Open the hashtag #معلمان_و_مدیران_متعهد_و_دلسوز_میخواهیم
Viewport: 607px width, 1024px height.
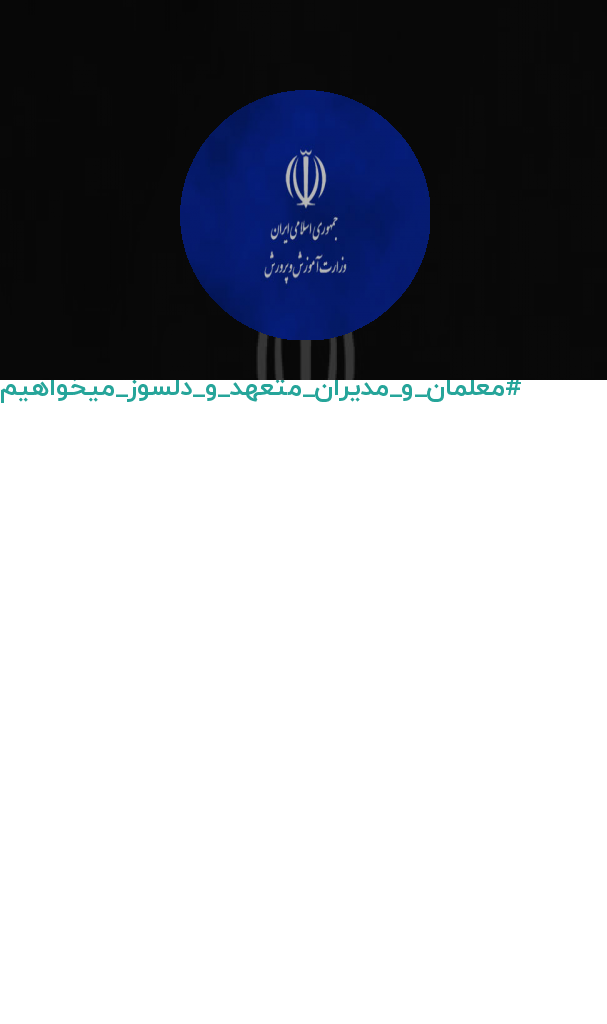coord(260,389)
